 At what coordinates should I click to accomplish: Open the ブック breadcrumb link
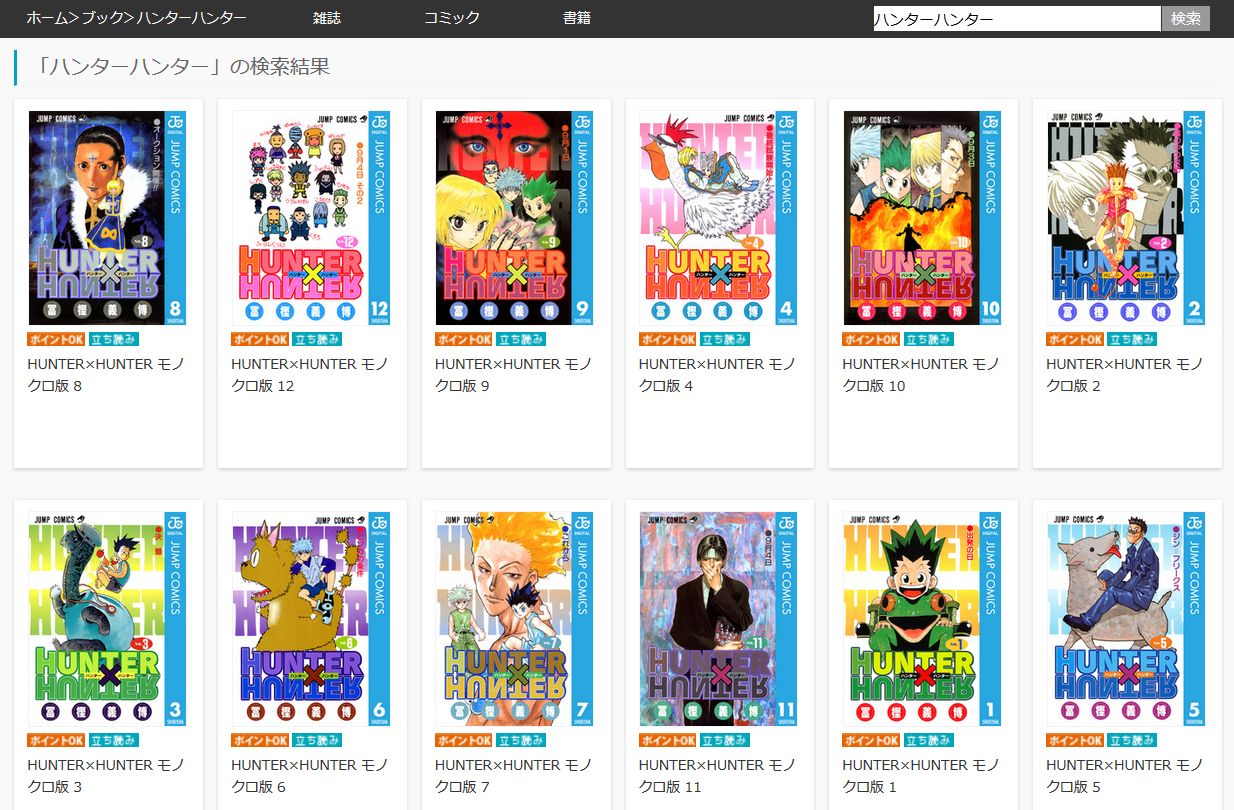104,18
